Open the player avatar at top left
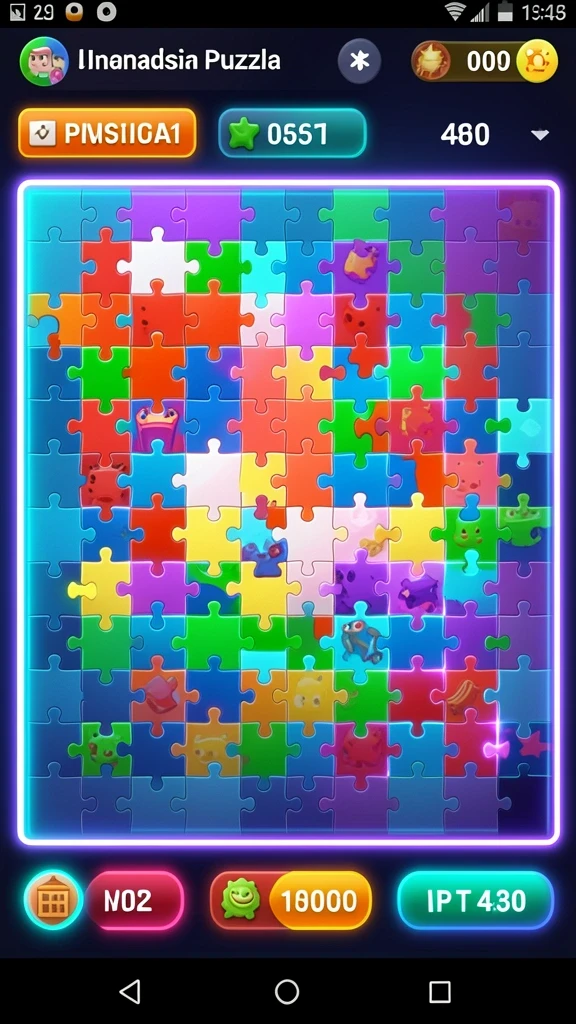The width and height of the screenshot is (576, 1024). (x=44, y=61)
